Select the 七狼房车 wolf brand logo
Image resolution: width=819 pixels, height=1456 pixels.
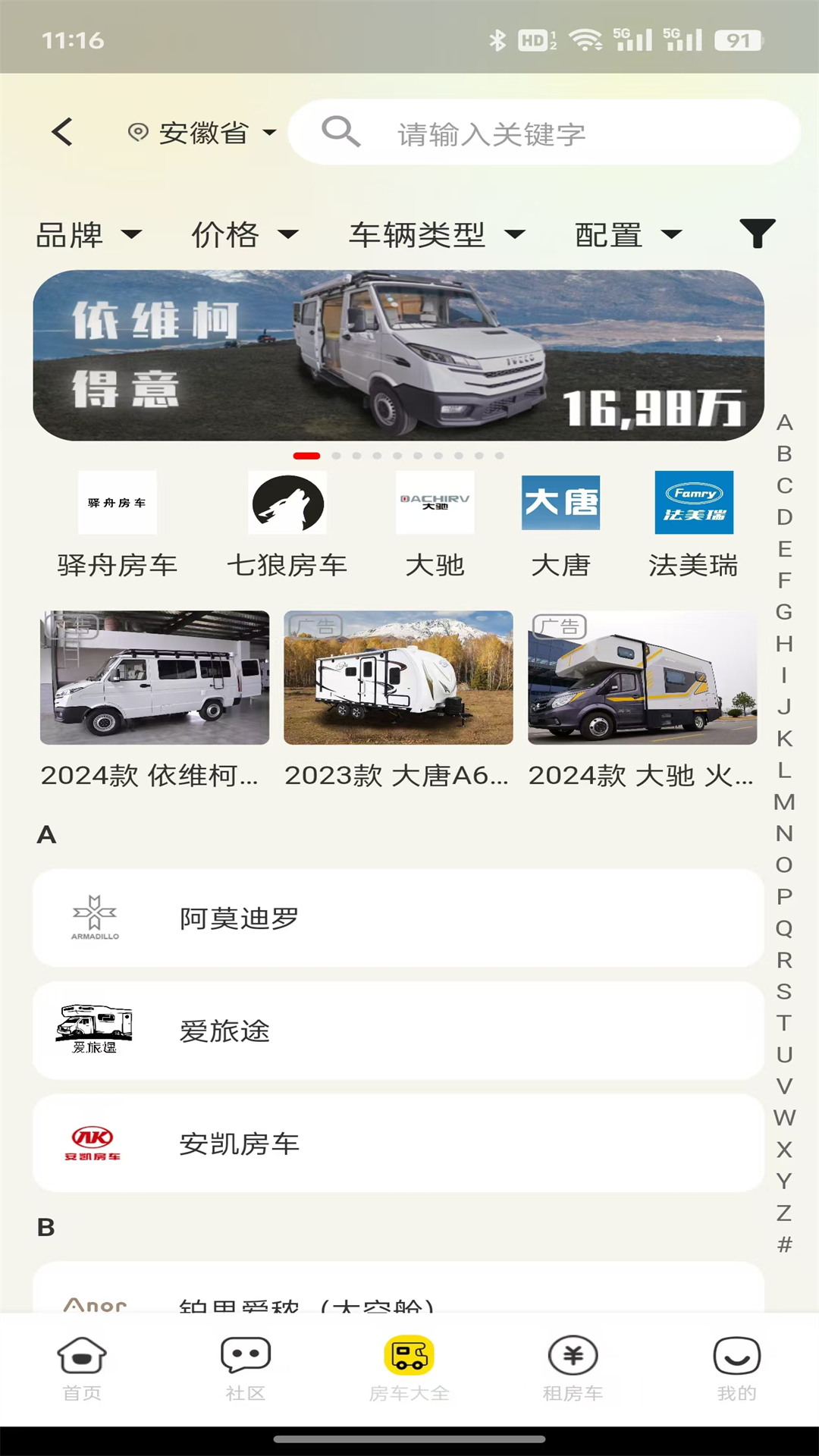[288, 502]
